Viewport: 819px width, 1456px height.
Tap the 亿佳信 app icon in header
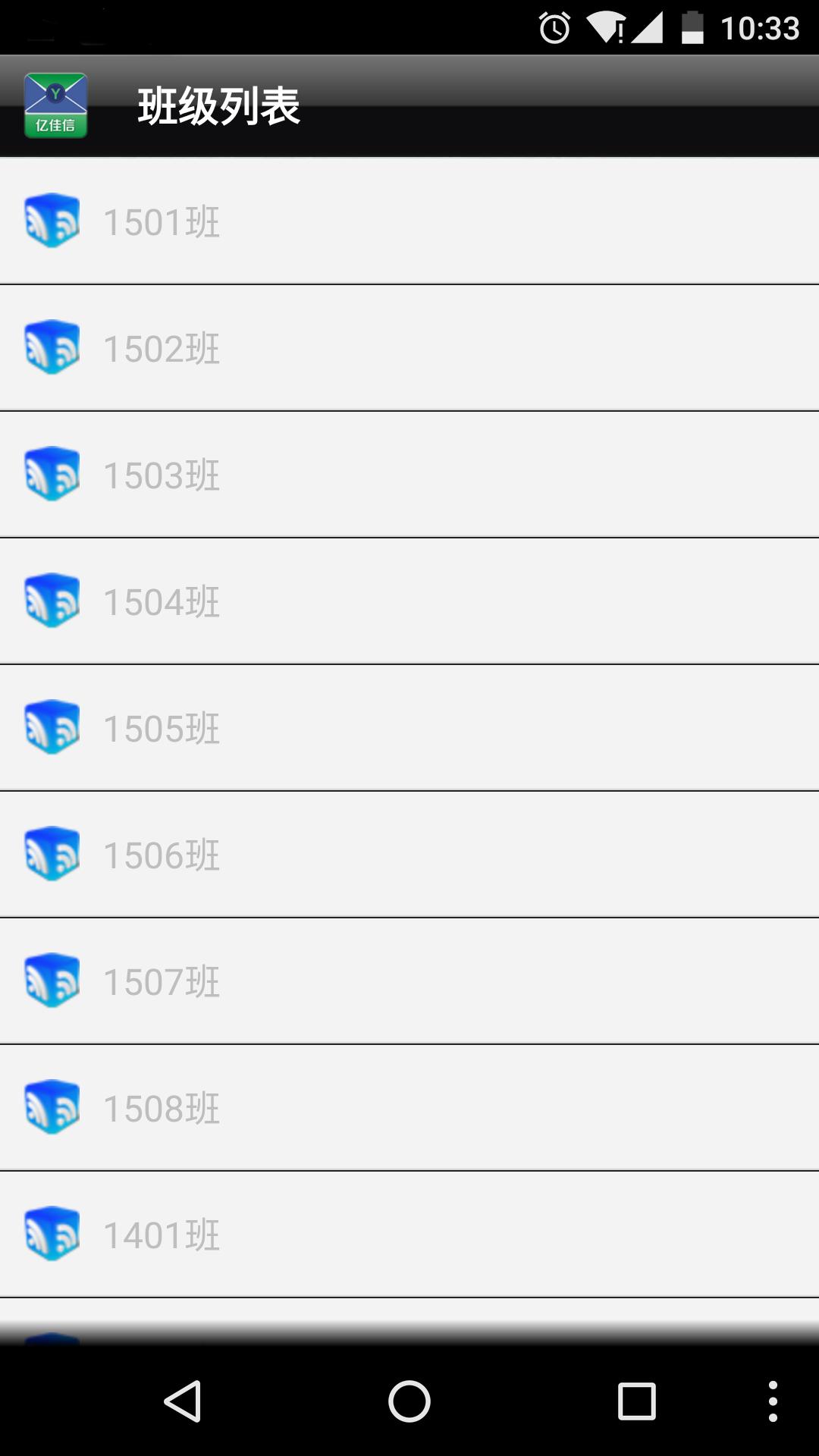coord(55,105)
